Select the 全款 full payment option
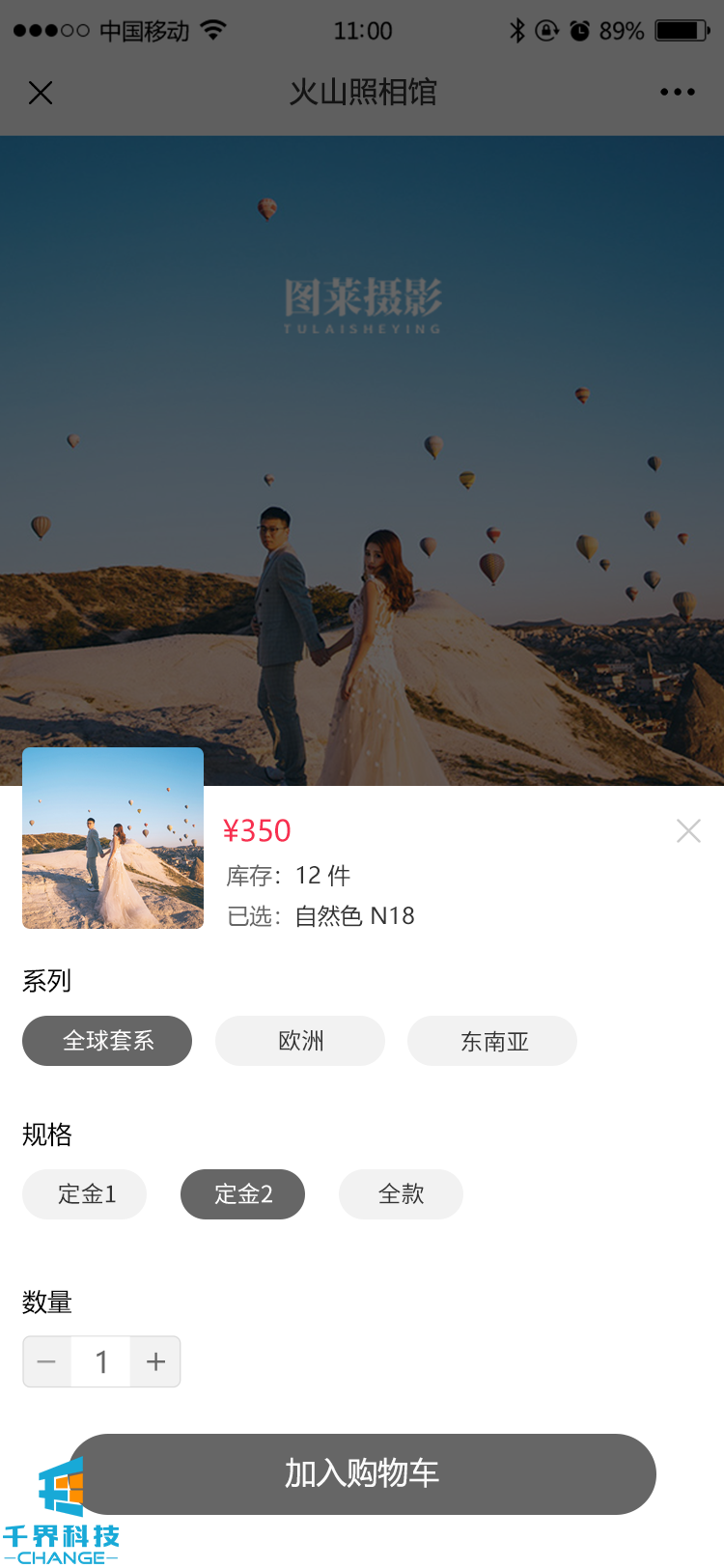The height and width of the screenshot is (1568, 724). pyautogui.click(x=401, y=1194)
